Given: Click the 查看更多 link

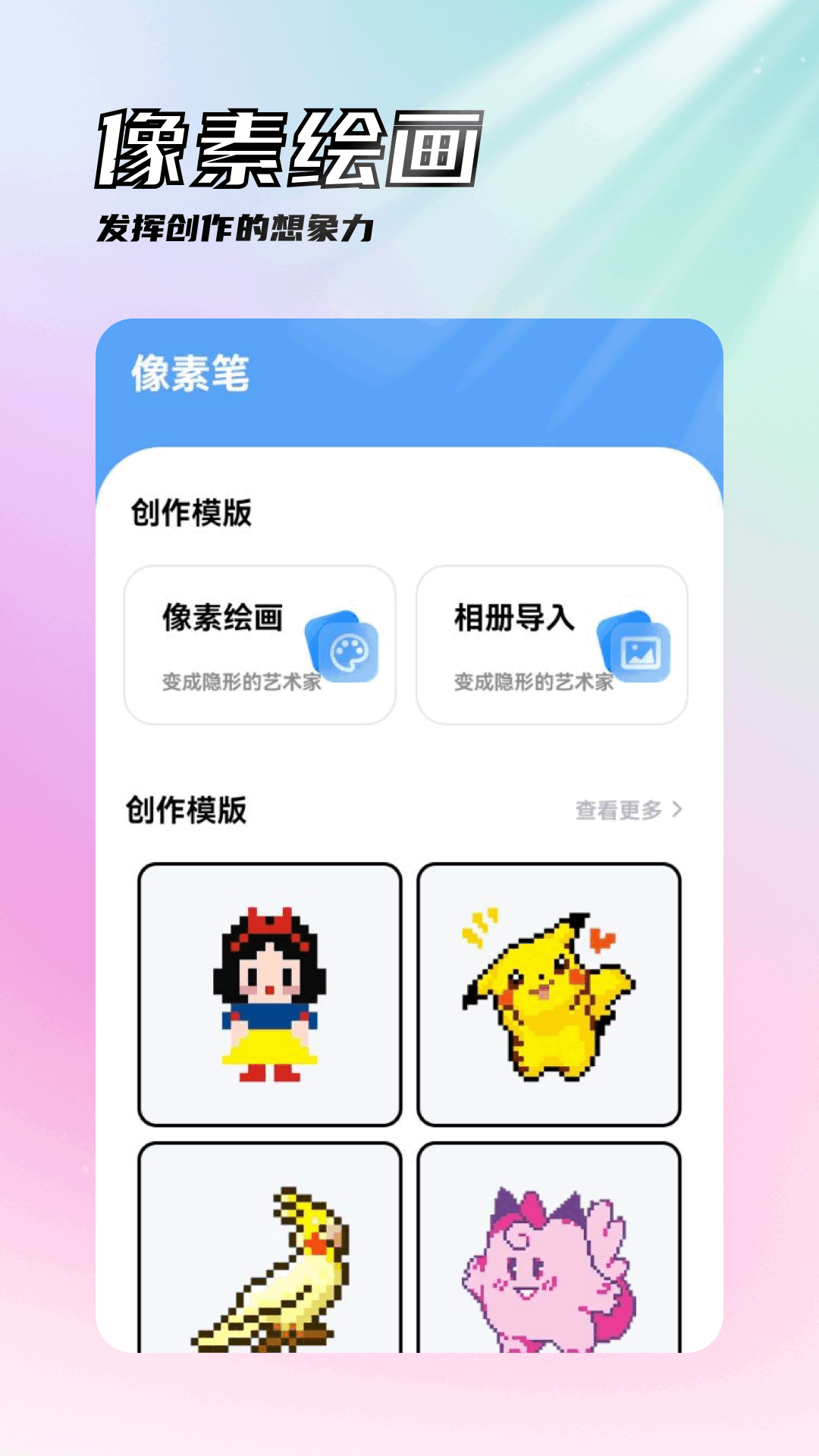Looking at the screenshot, I should (x=617, y=811).
